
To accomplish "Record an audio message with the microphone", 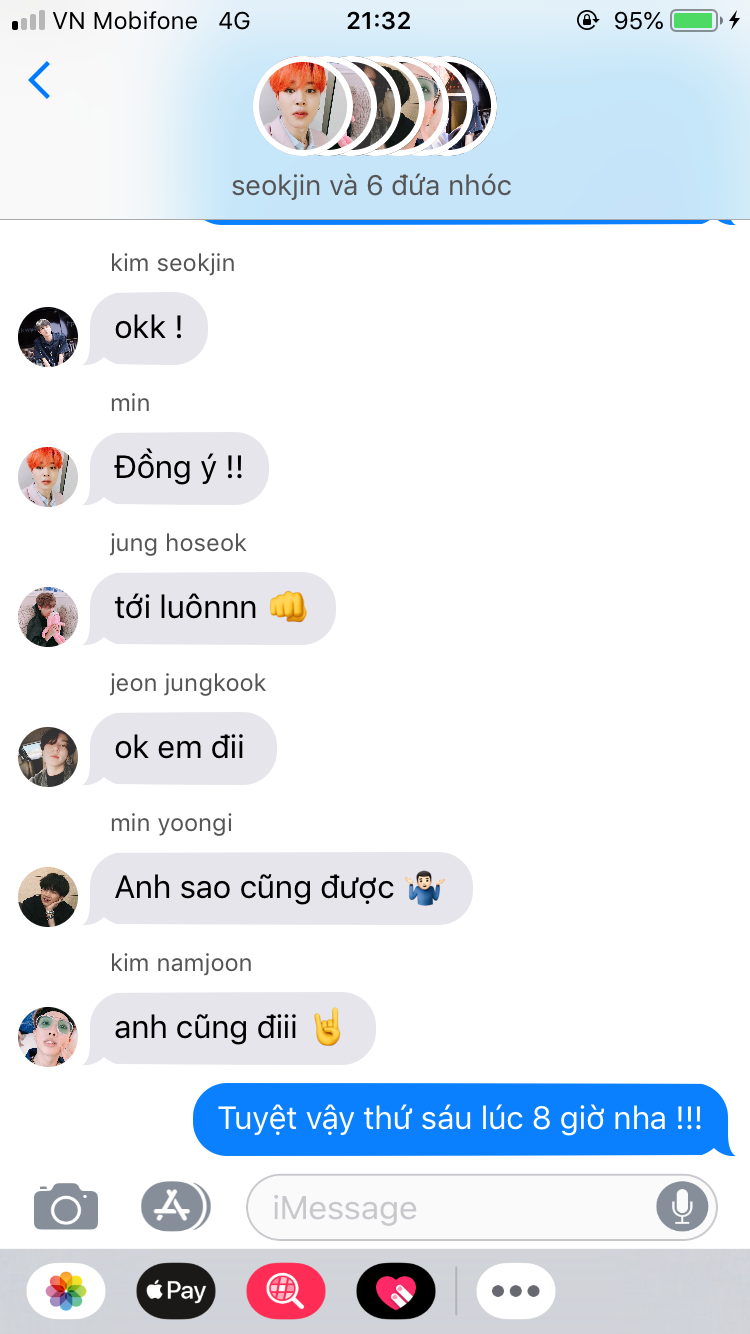I will pos(683,1207).
